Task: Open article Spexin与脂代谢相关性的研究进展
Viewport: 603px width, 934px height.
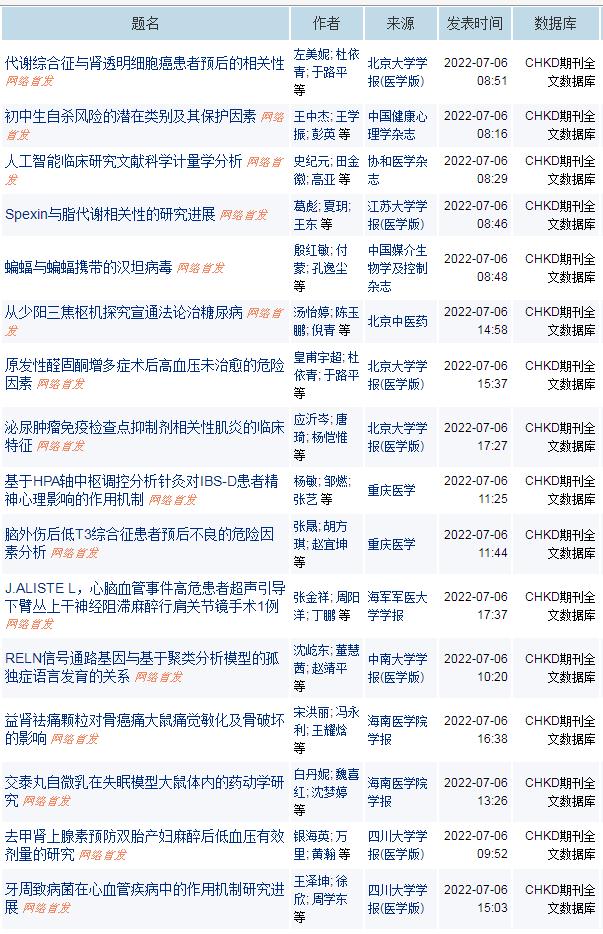Action: click(110, 213)
